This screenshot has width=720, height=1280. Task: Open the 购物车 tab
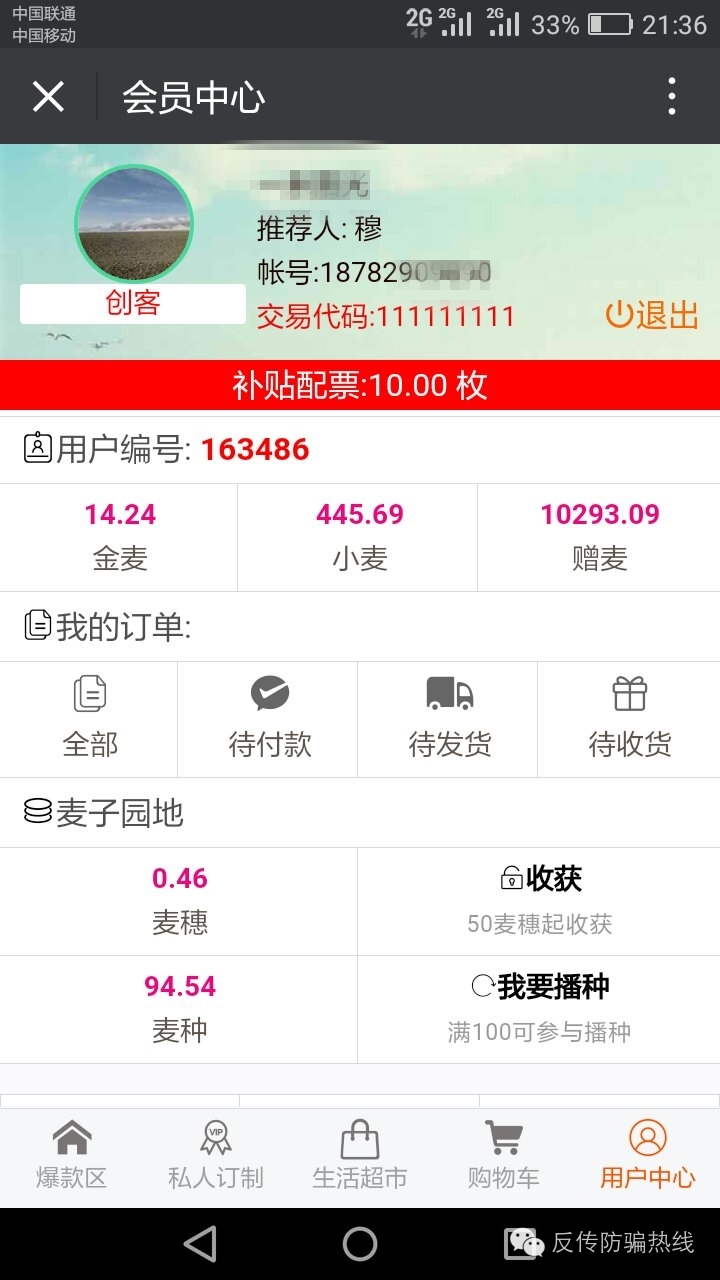(x=503, y=1156)
